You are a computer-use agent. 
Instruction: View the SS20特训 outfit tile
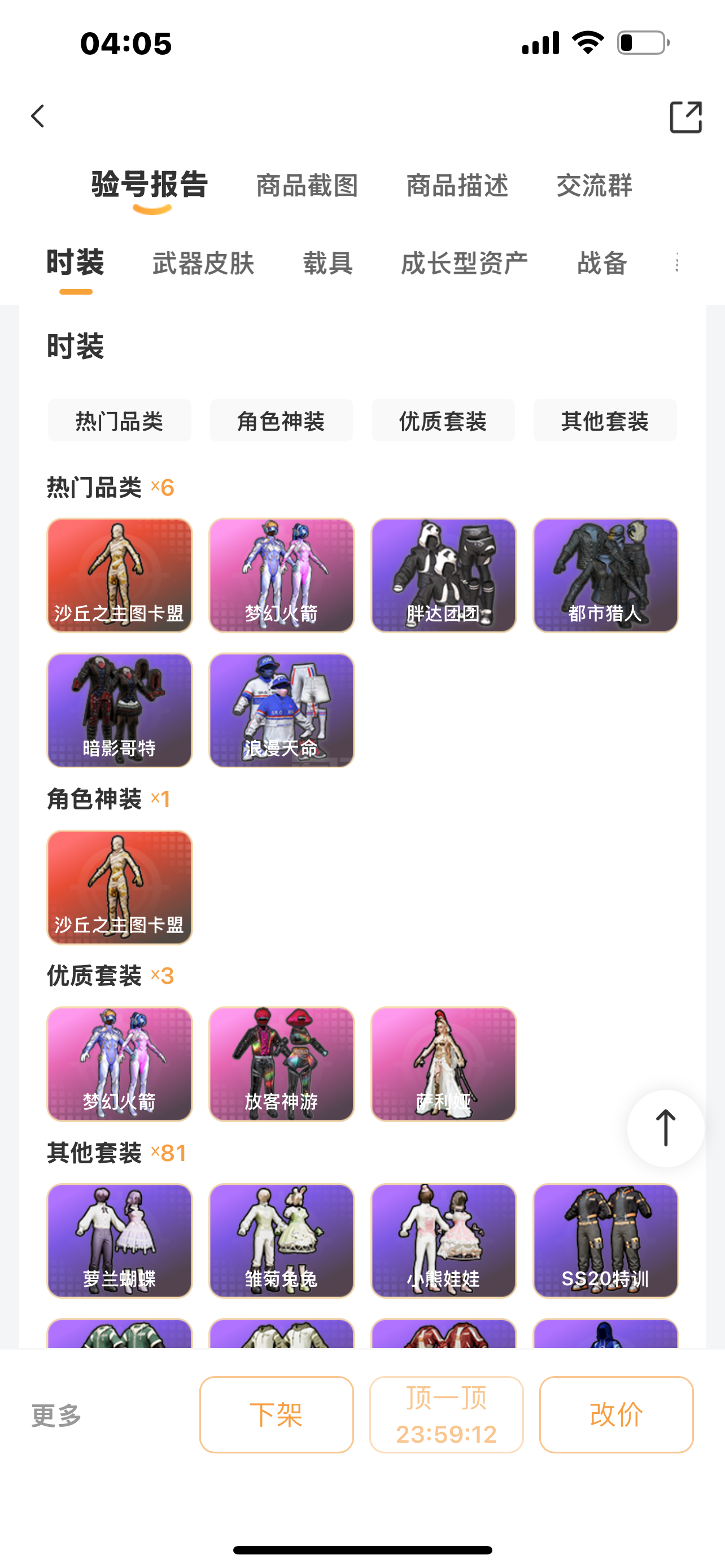click(605, 1240)
